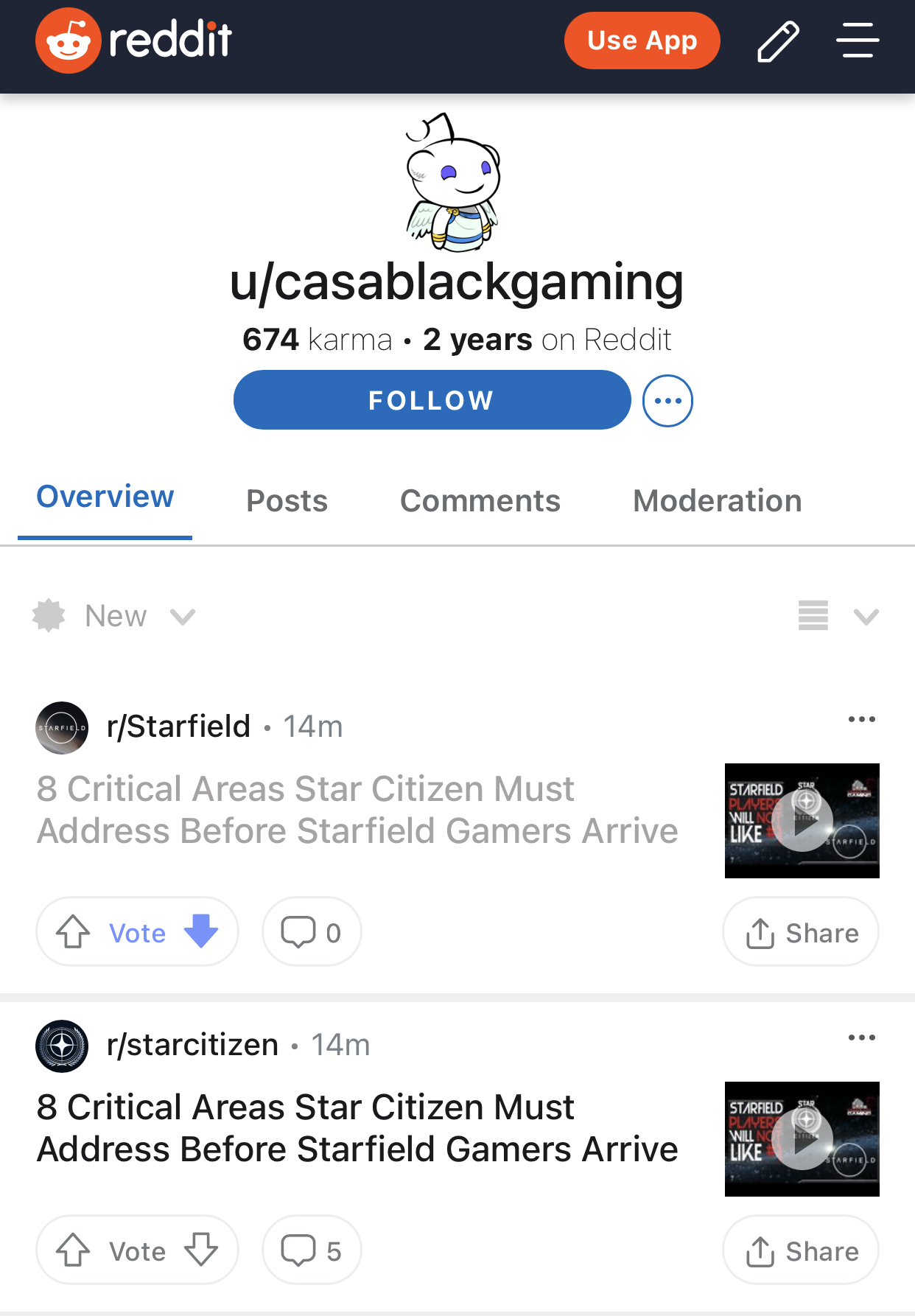The image size is (915, 1316).
Task: Tap the Use App button
Action: point(642,41)
